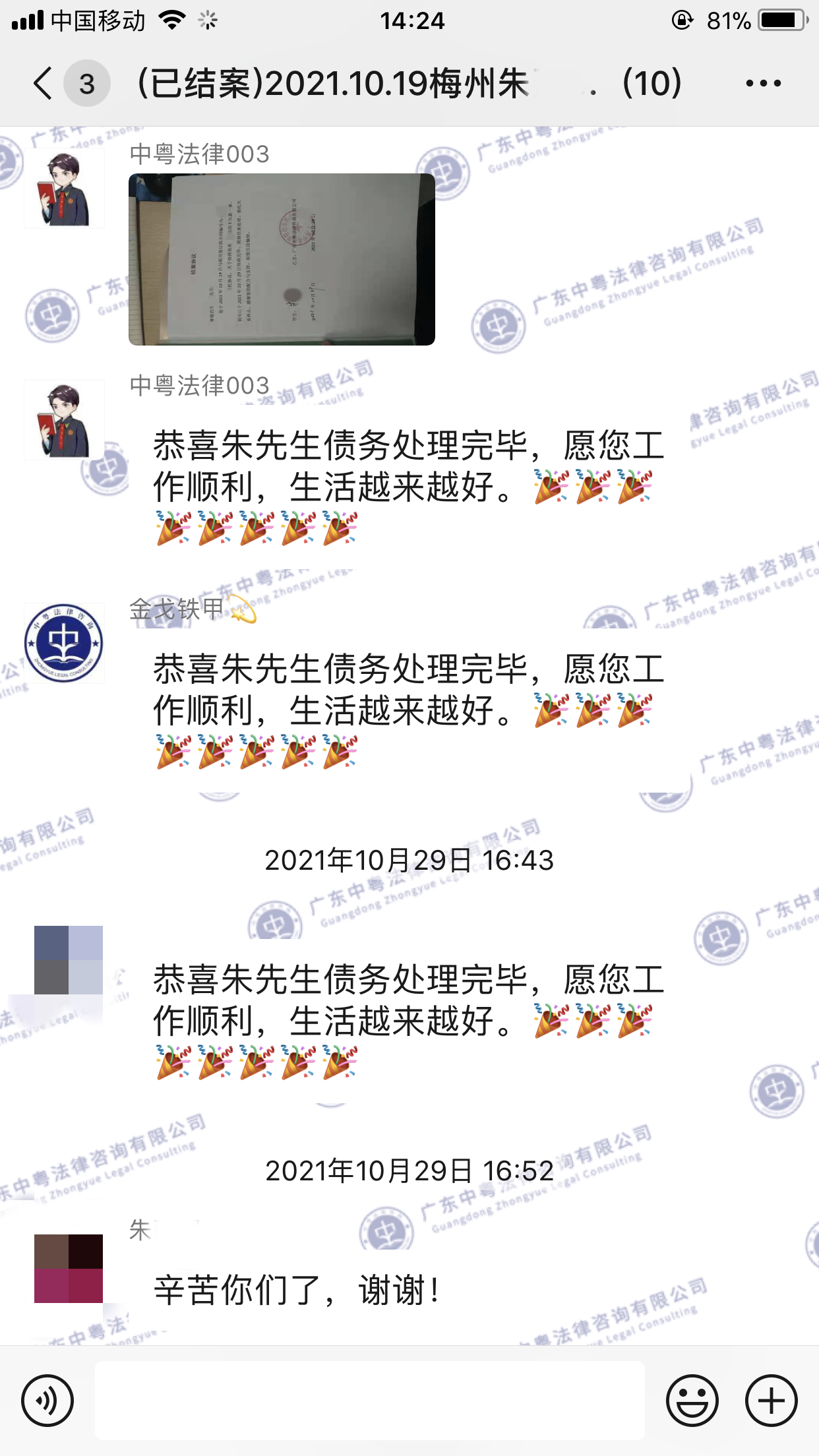Open the group chat overflow menu
This screenshot has height=1456, width=819.
(x=763, y=84)
